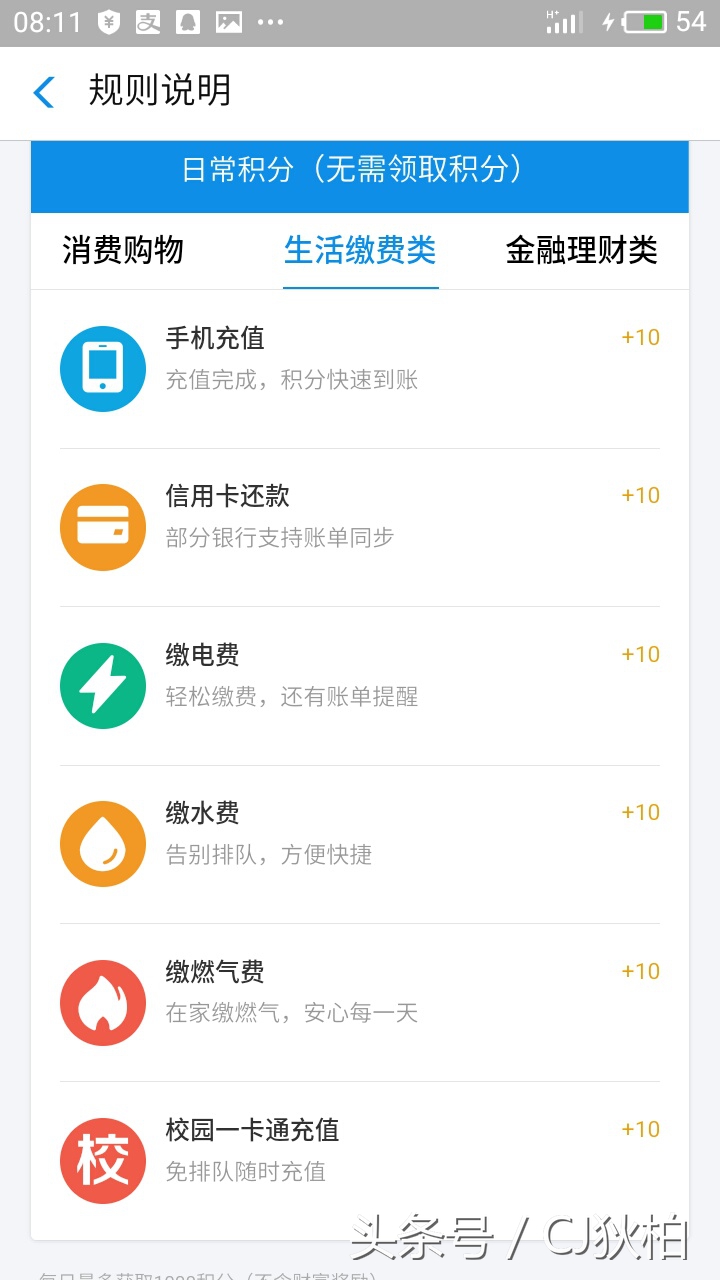Click the credit card repayment icon
This screenshot has height=1280, width=720.
(103, 527)
